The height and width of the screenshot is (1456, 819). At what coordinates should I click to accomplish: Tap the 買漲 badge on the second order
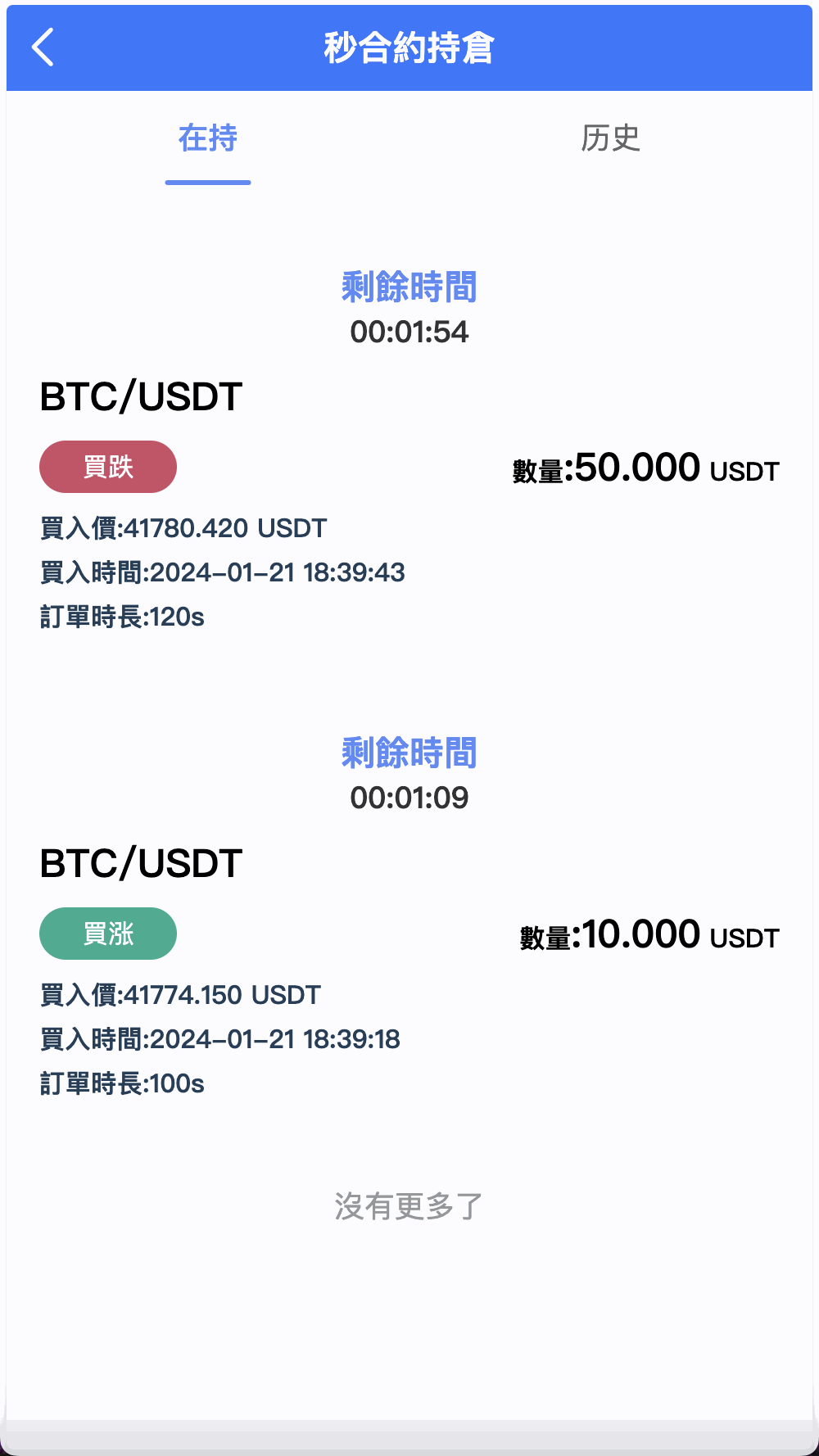pyautogui.click(x=107, y=933)
